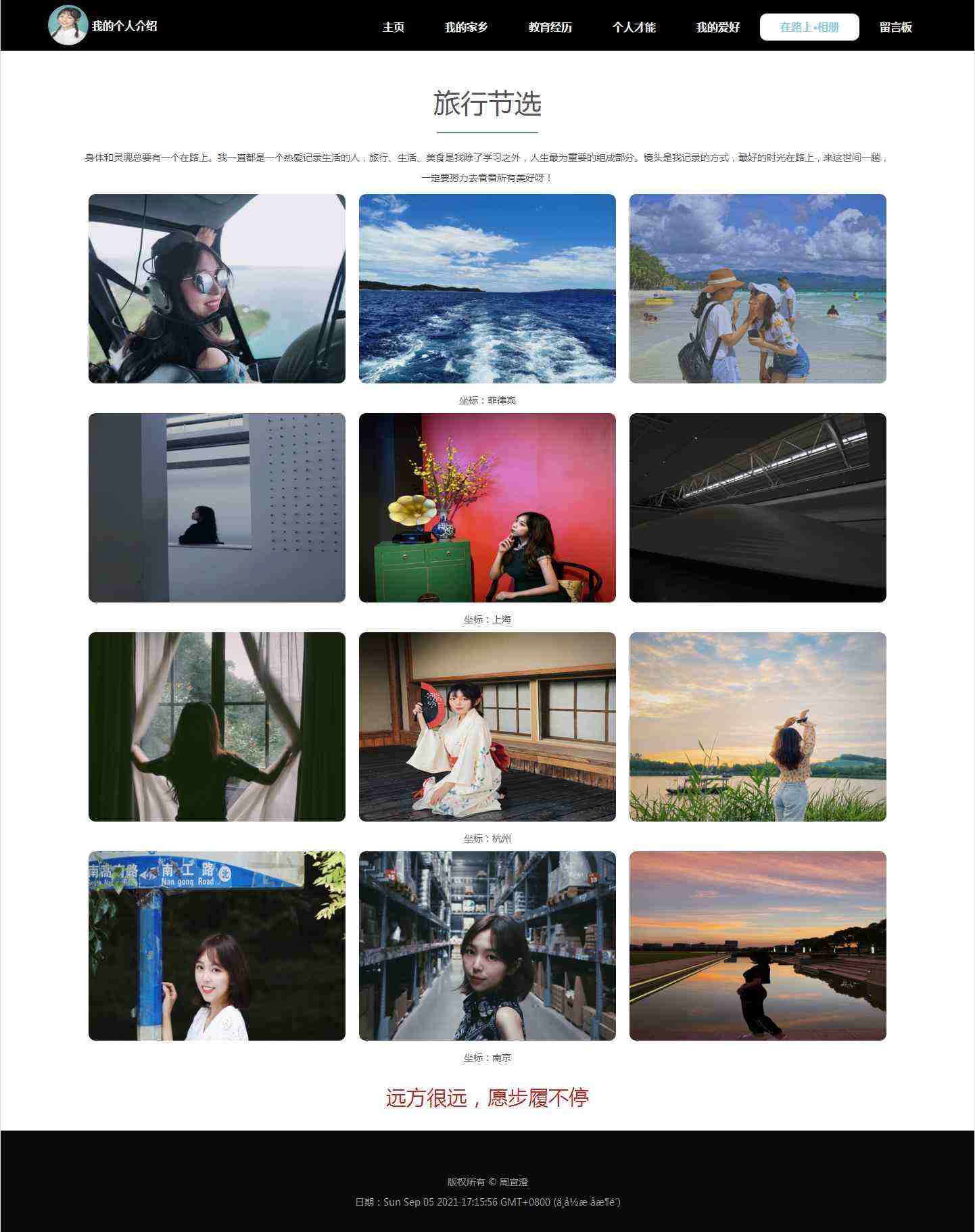Open the beach photo with two girls
Viewport: 975px width, 1232px height.
click(x=757, y=289)
